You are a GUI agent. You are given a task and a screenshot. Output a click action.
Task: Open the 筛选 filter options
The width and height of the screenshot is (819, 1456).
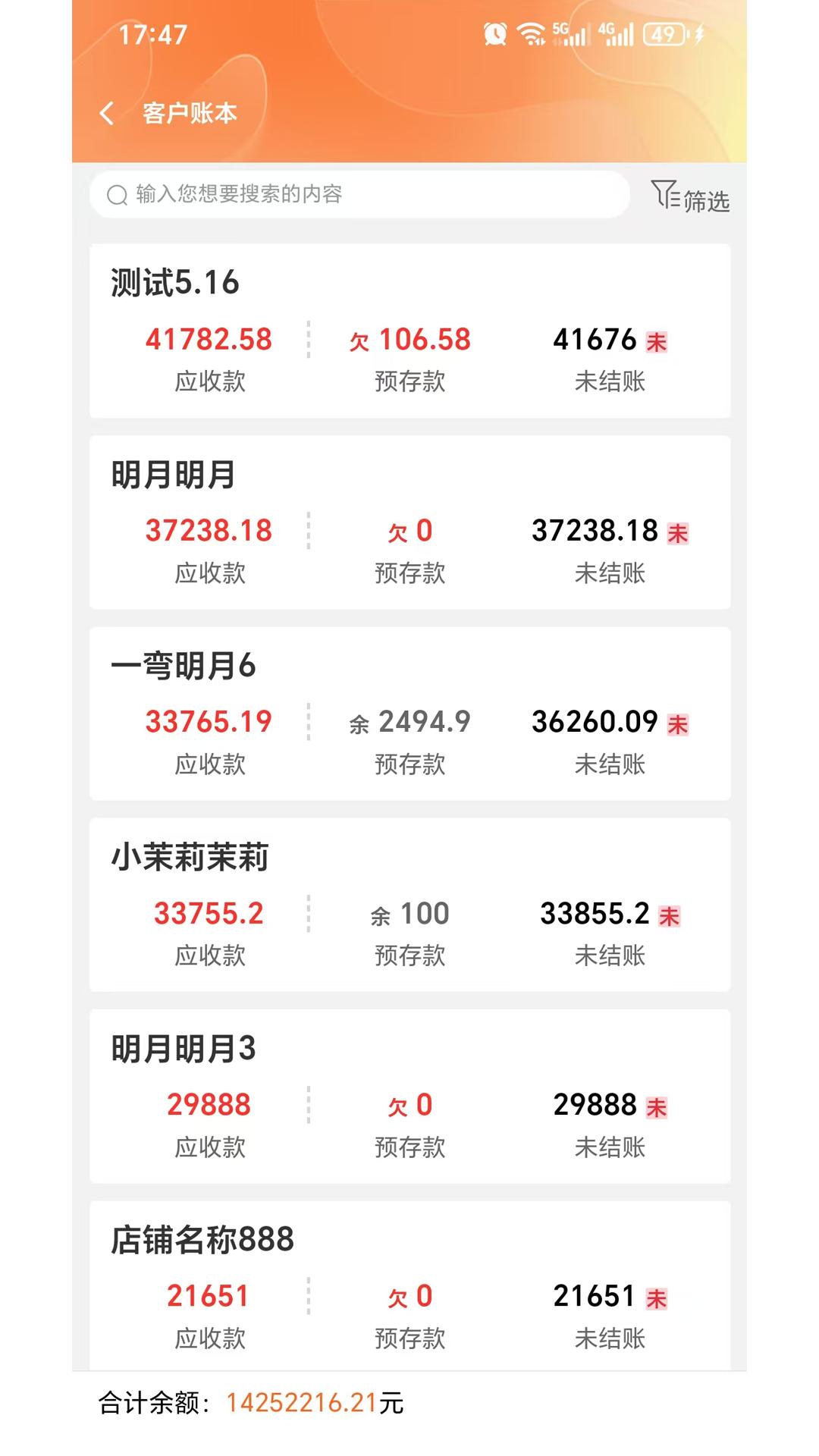coord(690,197)
